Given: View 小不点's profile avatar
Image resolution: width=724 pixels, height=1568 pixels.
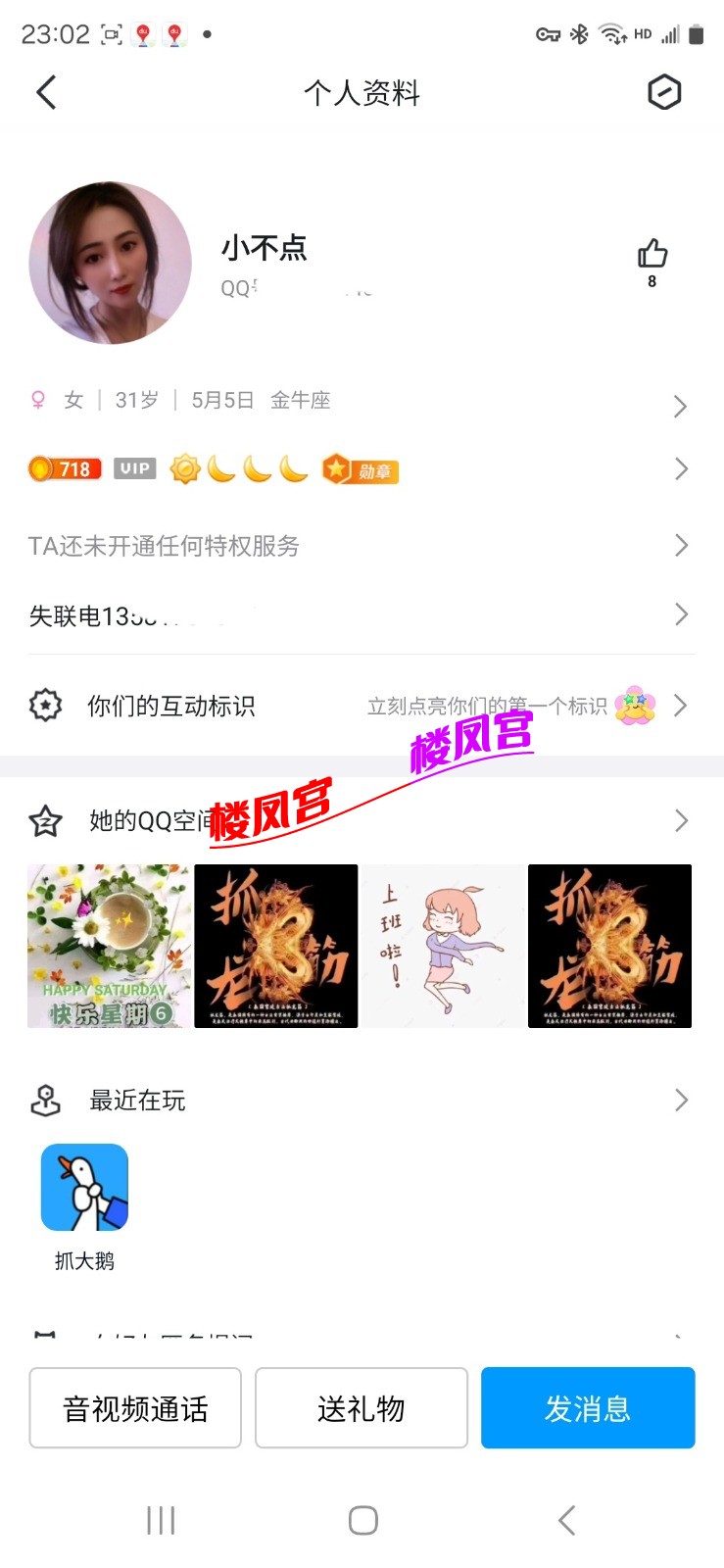Looking at the screenshot, I should coord(111,263).
